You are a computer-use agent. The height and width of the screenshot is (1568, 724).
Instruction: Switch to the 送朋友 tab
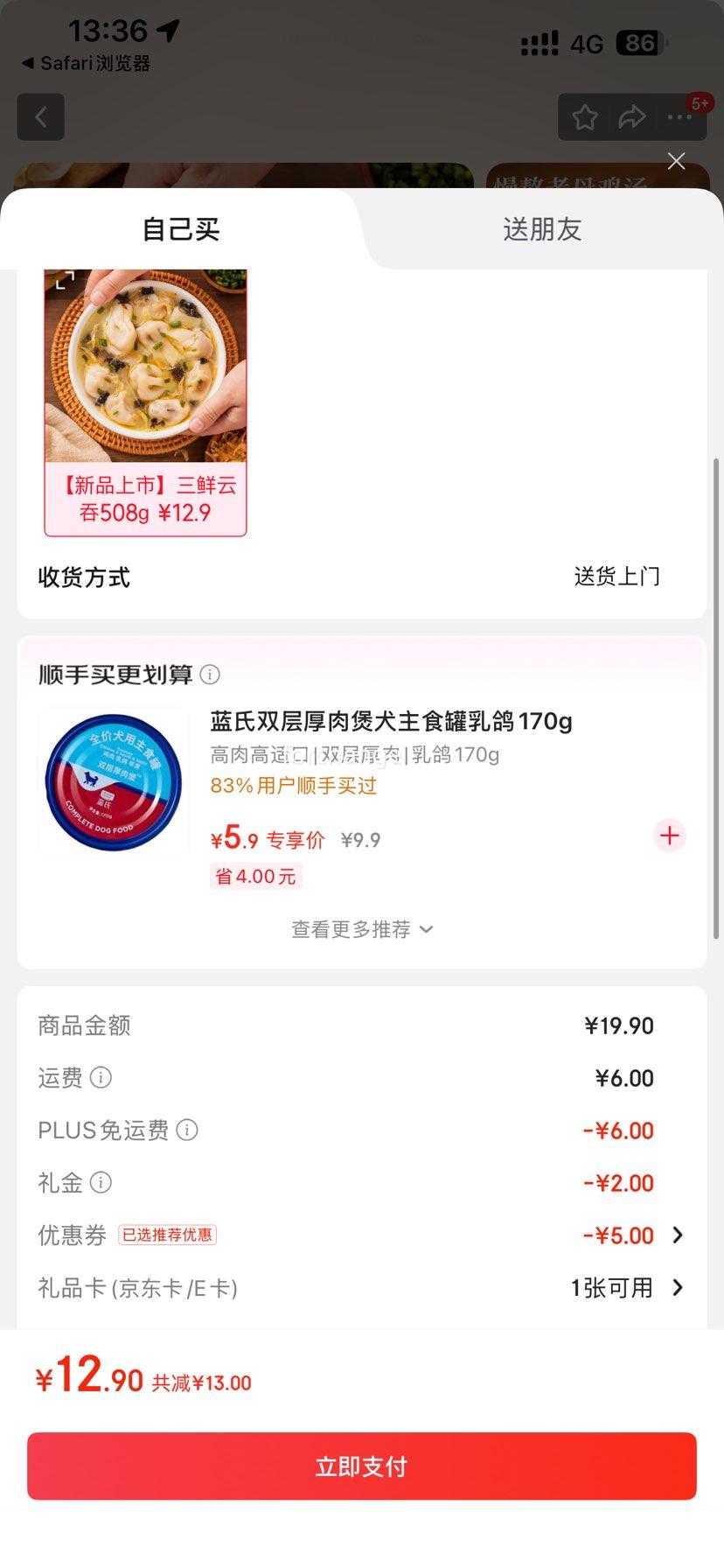pyautogui.click(x=540, y=229)
